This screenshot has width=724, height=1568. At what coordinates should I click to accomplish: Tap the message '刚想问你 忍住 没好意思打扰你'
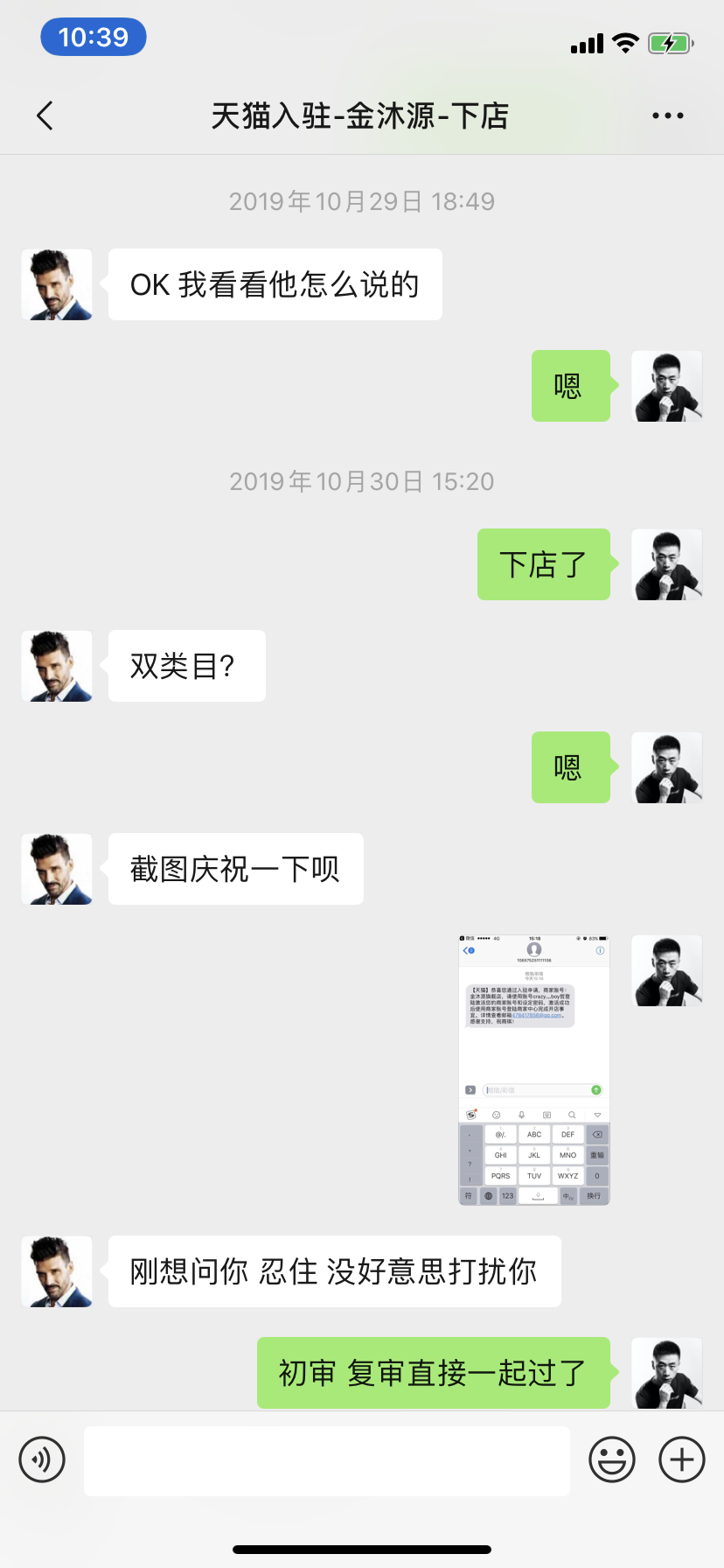334,1271
